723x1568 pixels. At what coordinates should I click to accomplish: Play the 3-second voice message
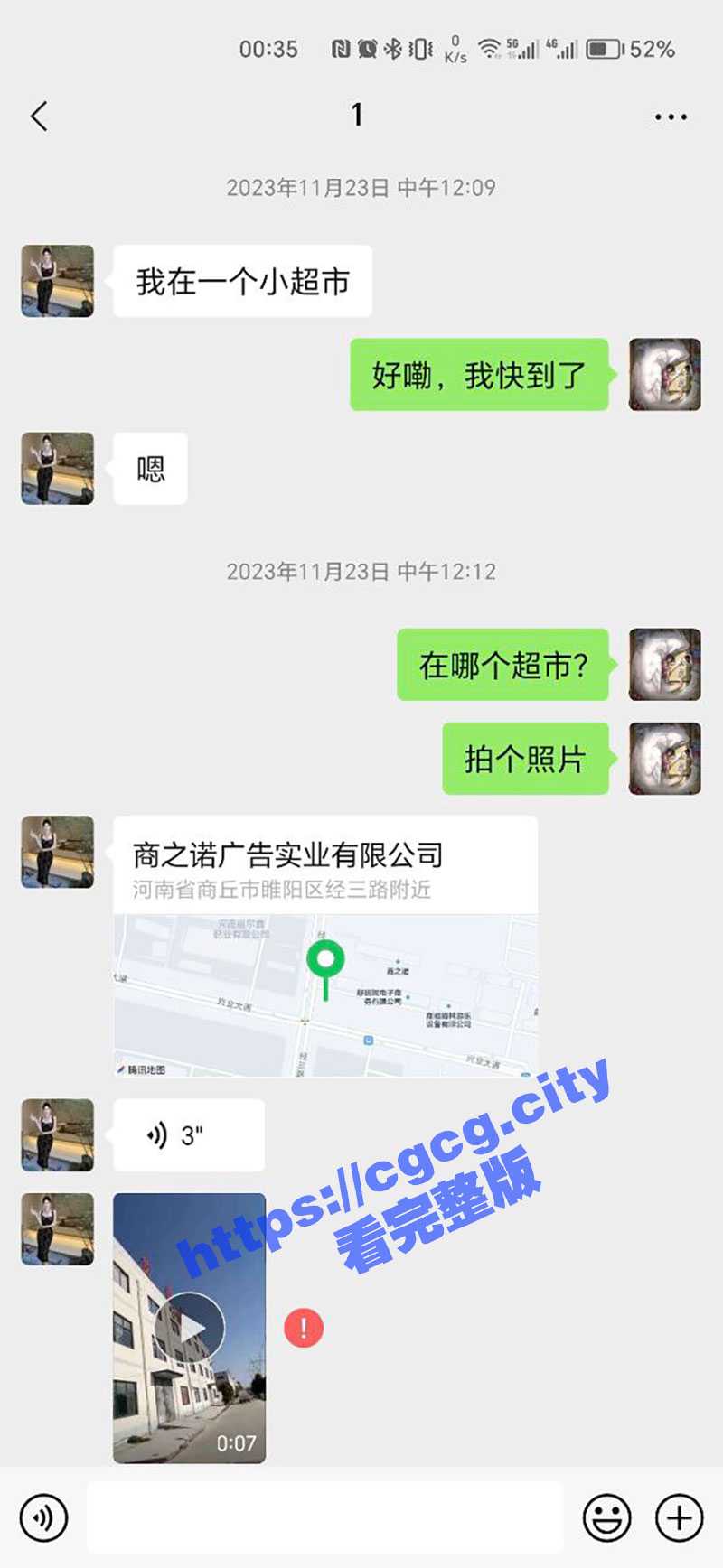pyautogui.click(x=188, y=1135)
